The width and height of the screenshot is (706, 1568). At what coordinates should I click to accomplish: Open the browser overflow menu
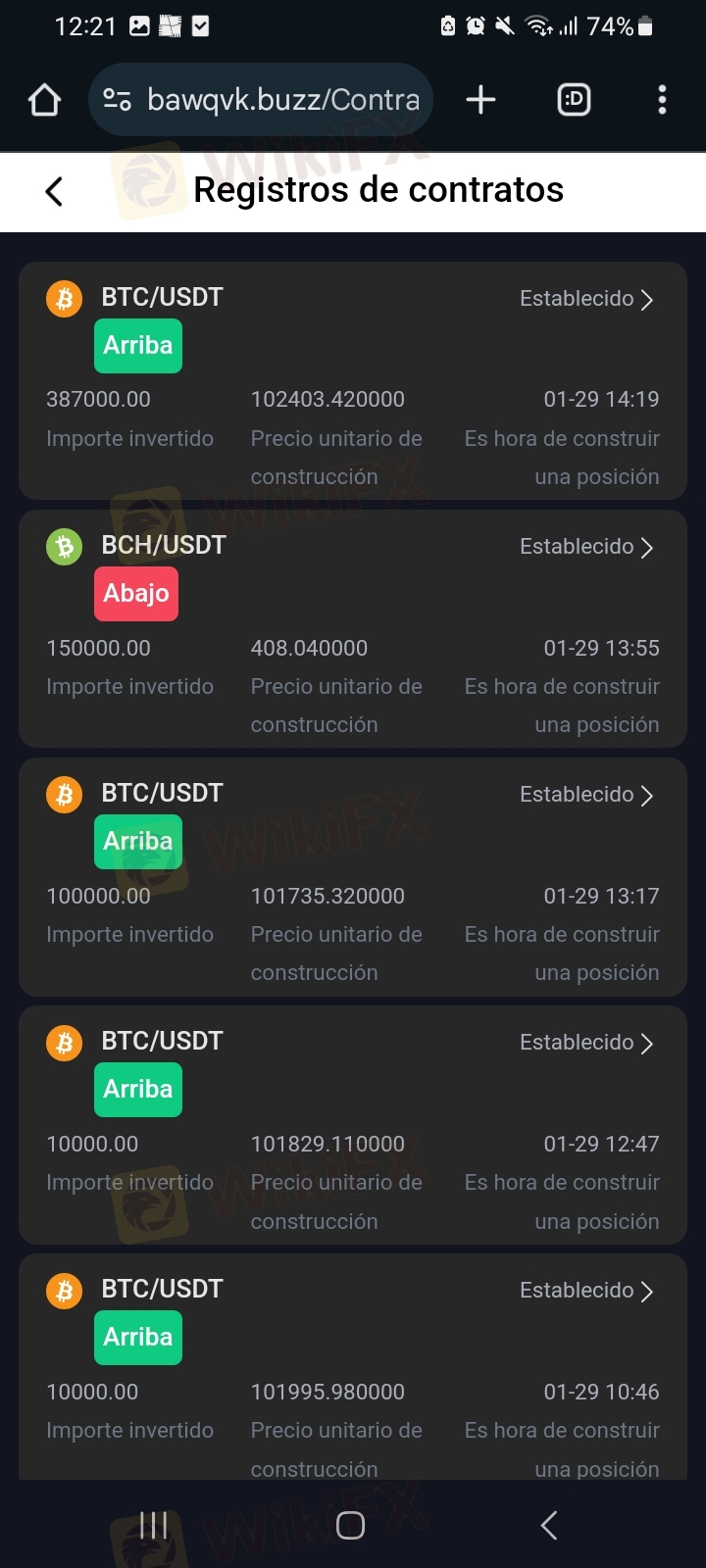[x=662, y=100]
